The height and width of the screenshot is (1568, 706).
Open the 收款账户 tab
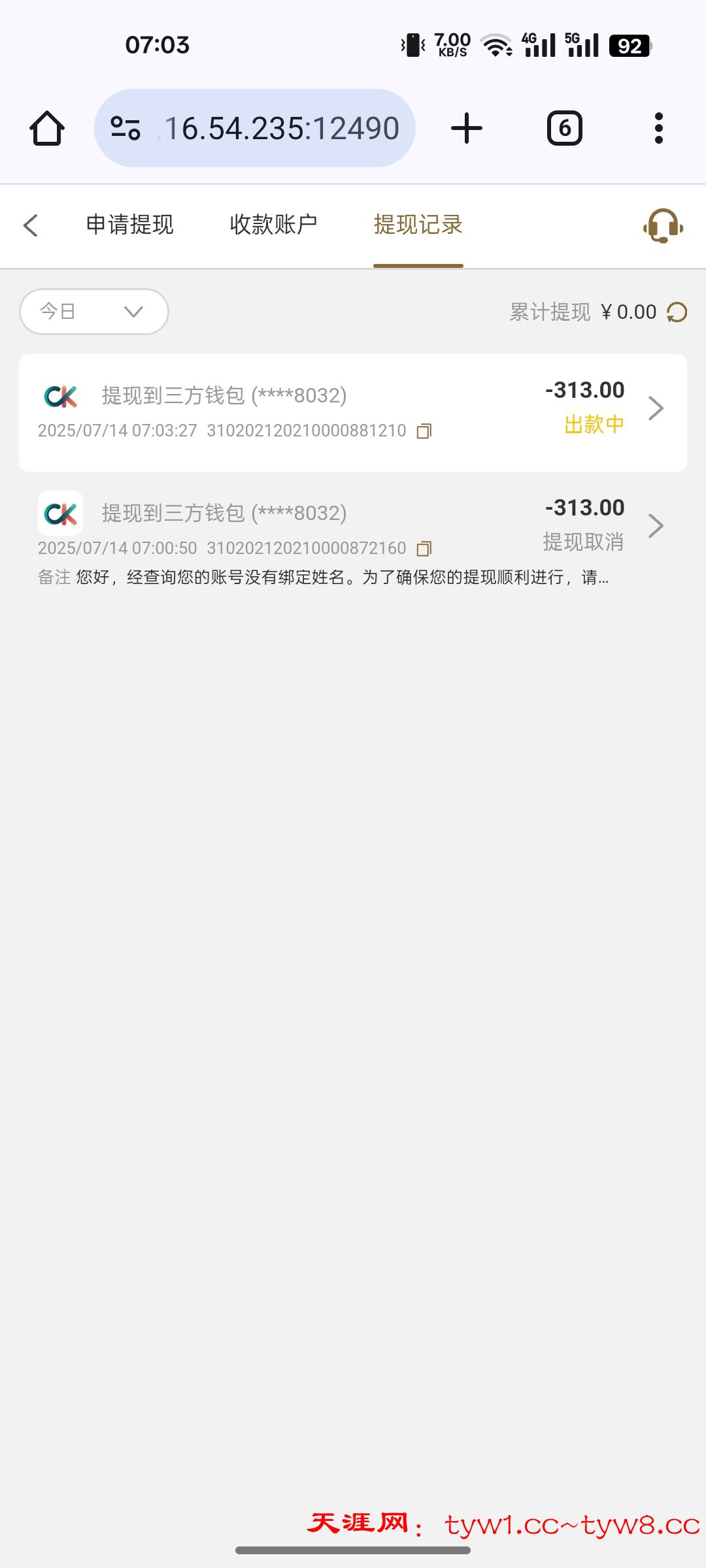(x=273, y=225)
